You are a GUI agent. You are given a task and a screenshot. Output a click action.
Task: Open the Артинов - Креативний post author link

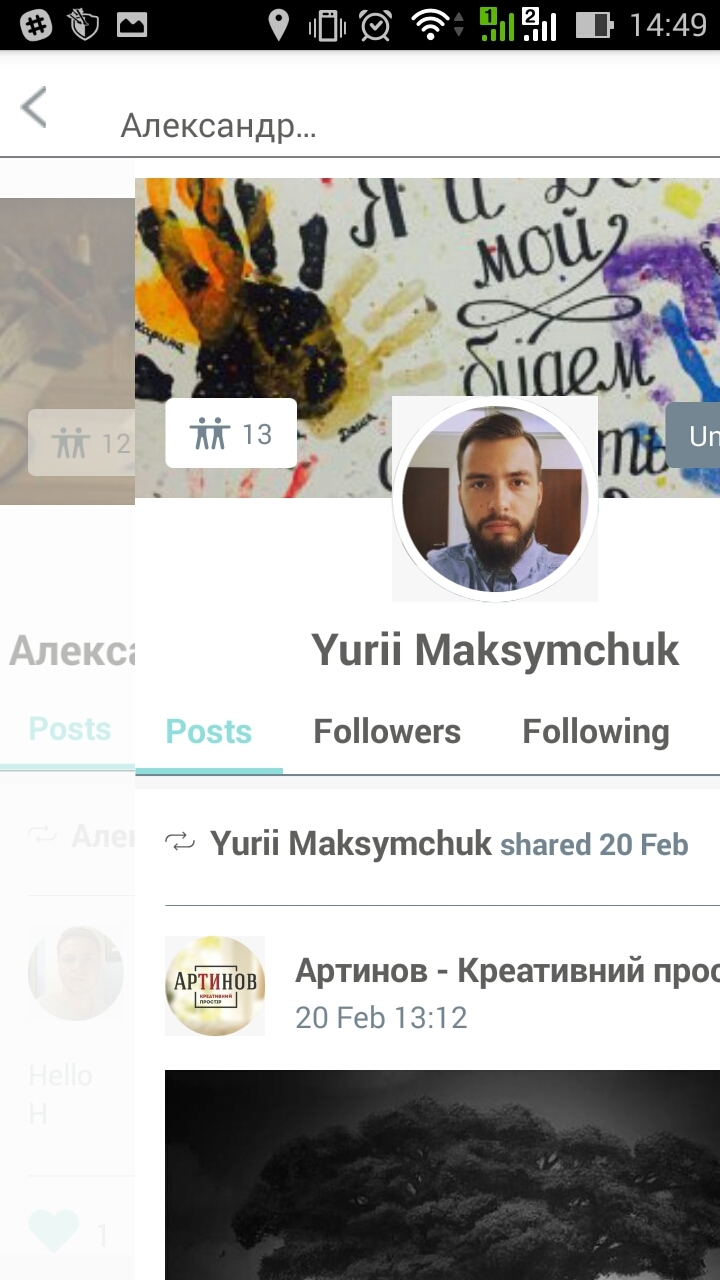(506, 970)
